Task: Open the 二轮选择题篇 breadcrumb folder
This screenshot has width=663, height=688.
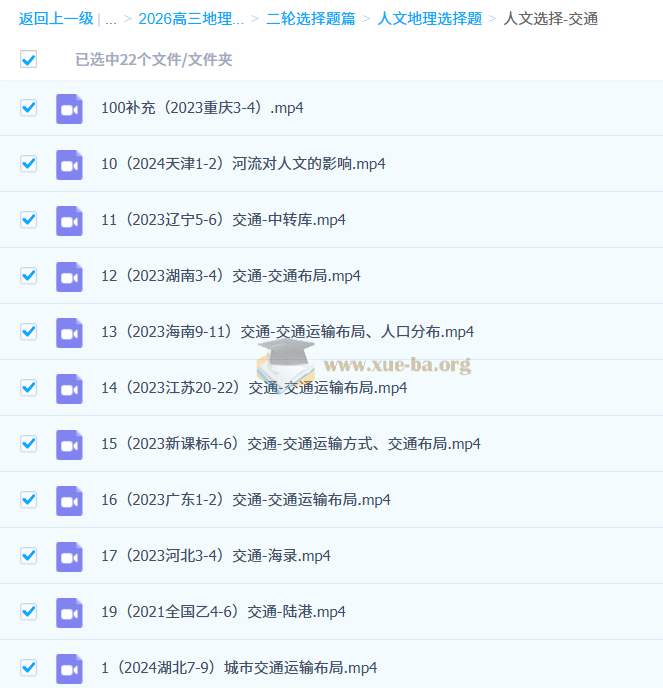Action: 309,18
